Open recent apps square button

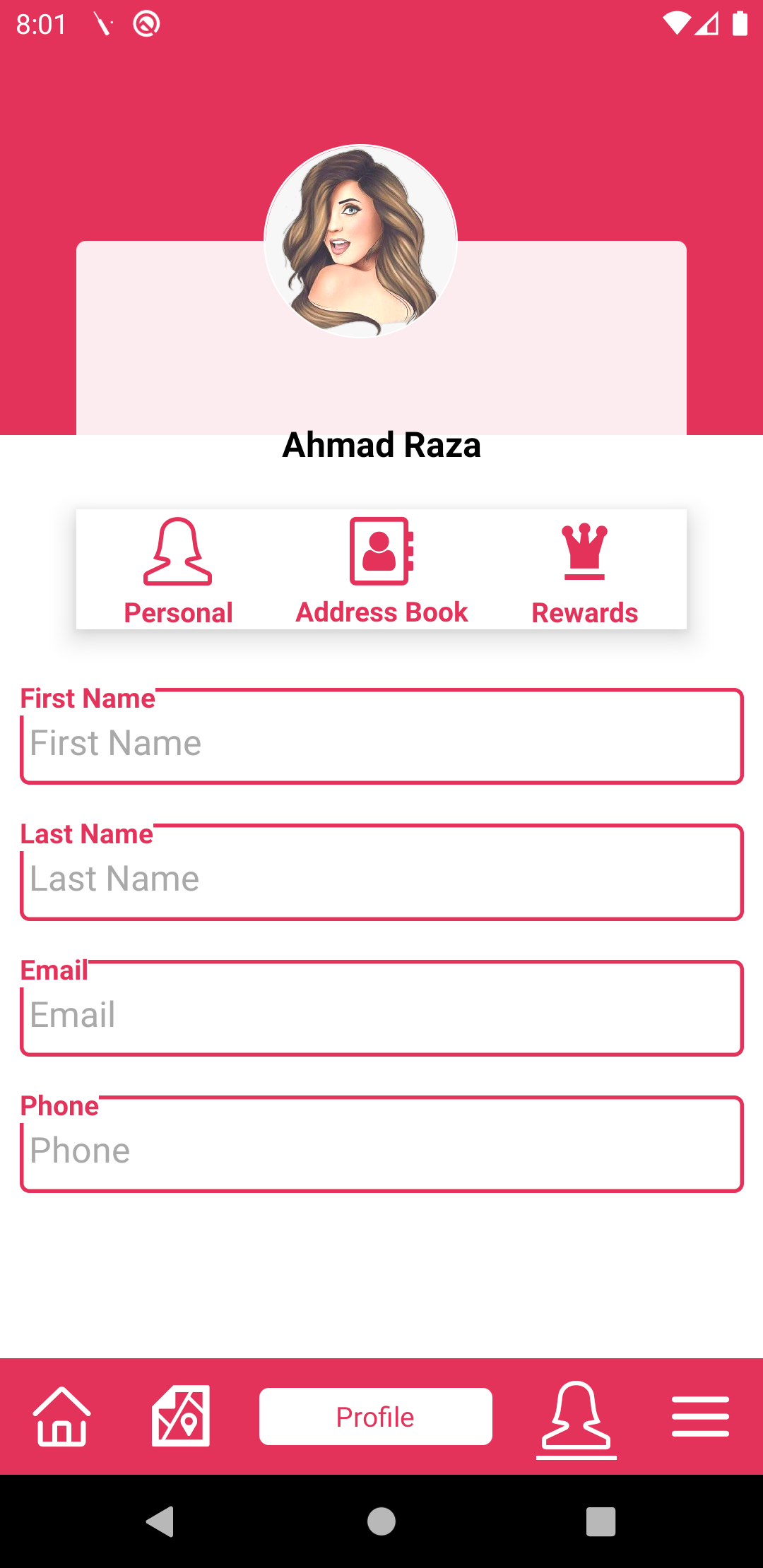(x=598, y=1523)
